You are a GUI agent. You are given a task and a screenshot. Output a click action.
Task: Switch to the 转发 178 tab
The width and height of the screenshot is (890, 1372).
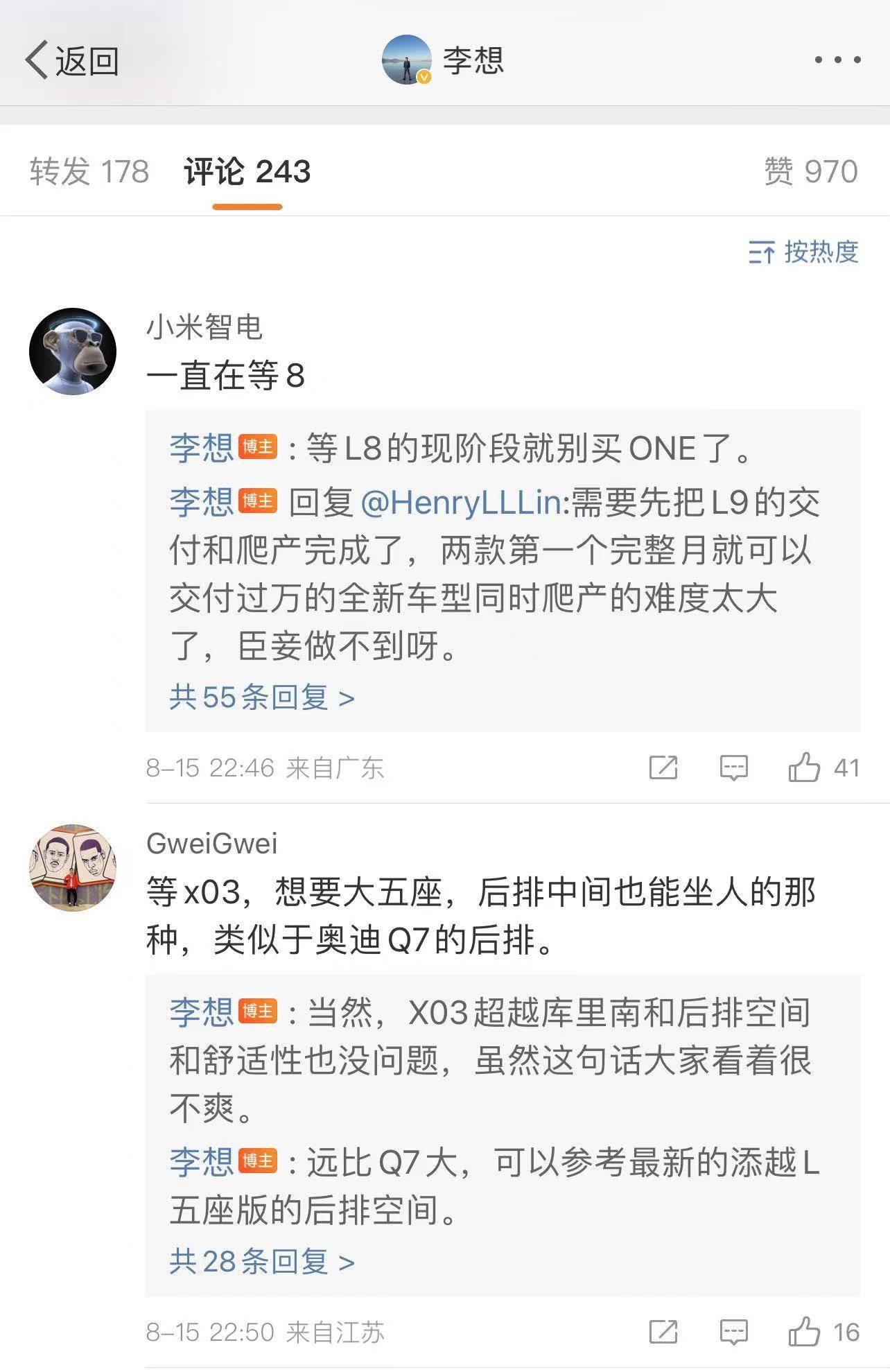pos(89,171)
